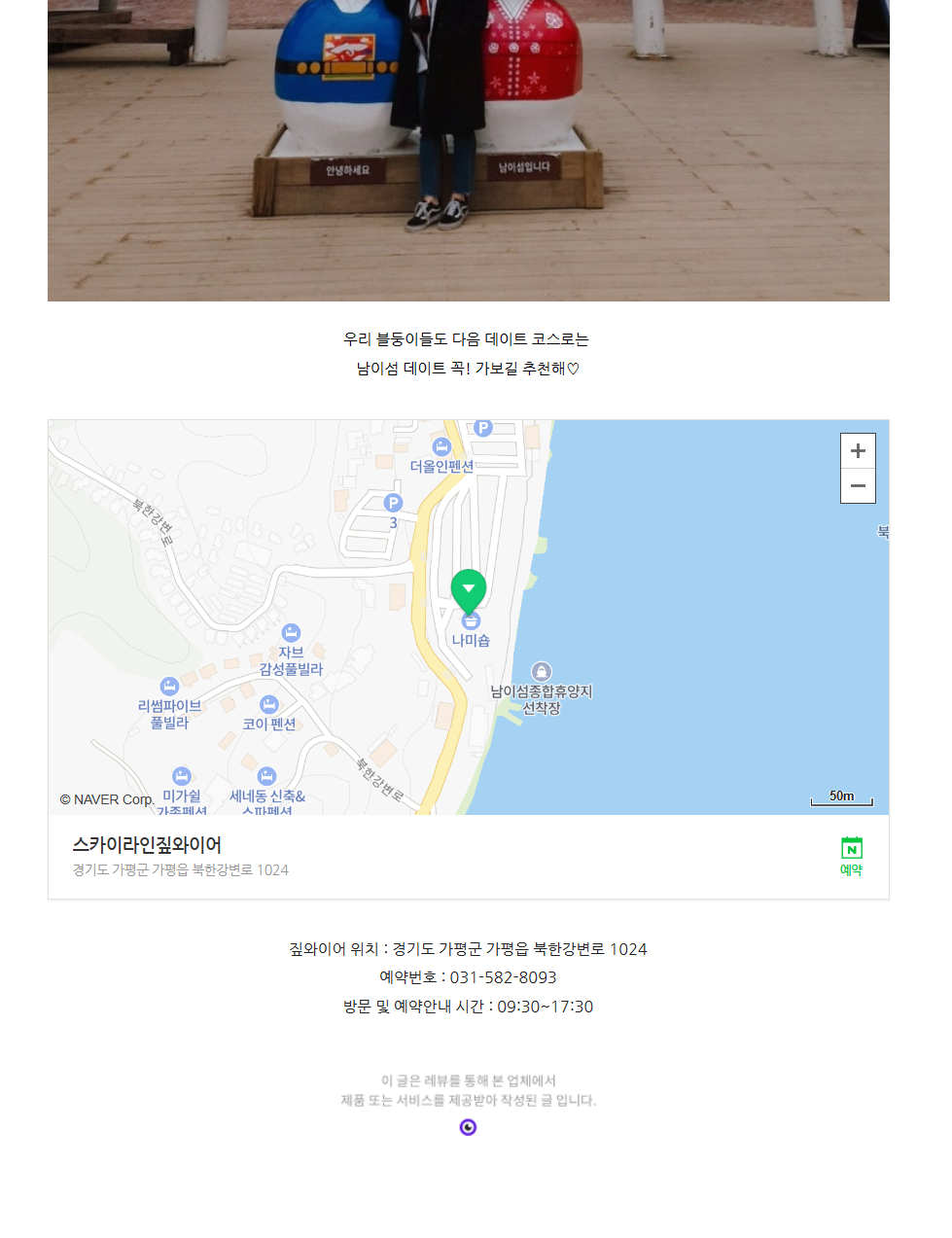Open the photo of the Namiseom statues

(468, 151)
